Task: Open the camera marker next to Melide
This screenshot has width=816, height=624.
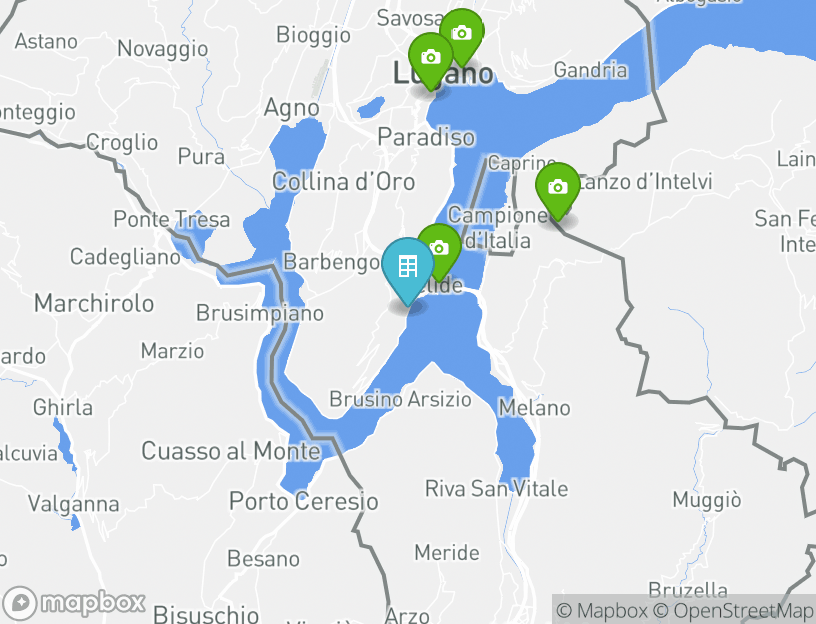Action: [440, 246]
